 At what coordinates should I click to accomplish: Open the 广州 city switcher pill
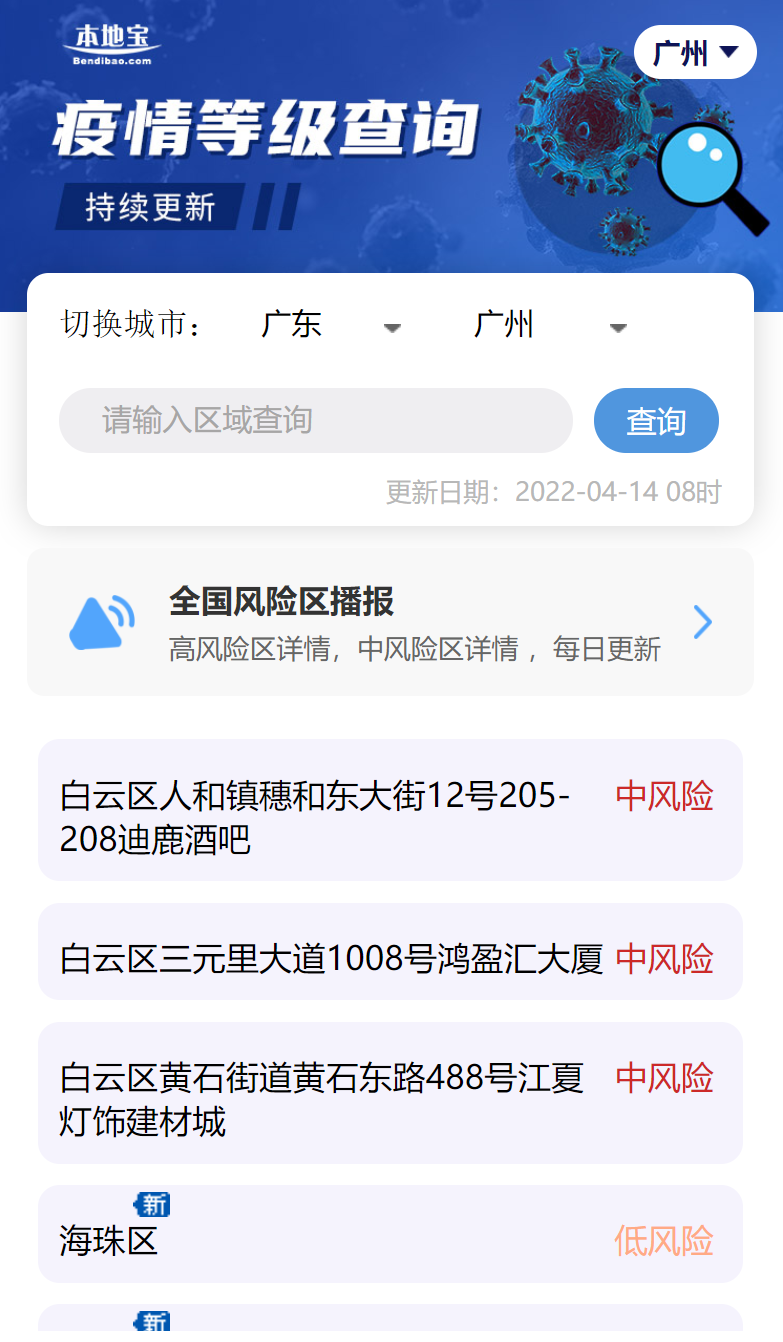point(695,52)
